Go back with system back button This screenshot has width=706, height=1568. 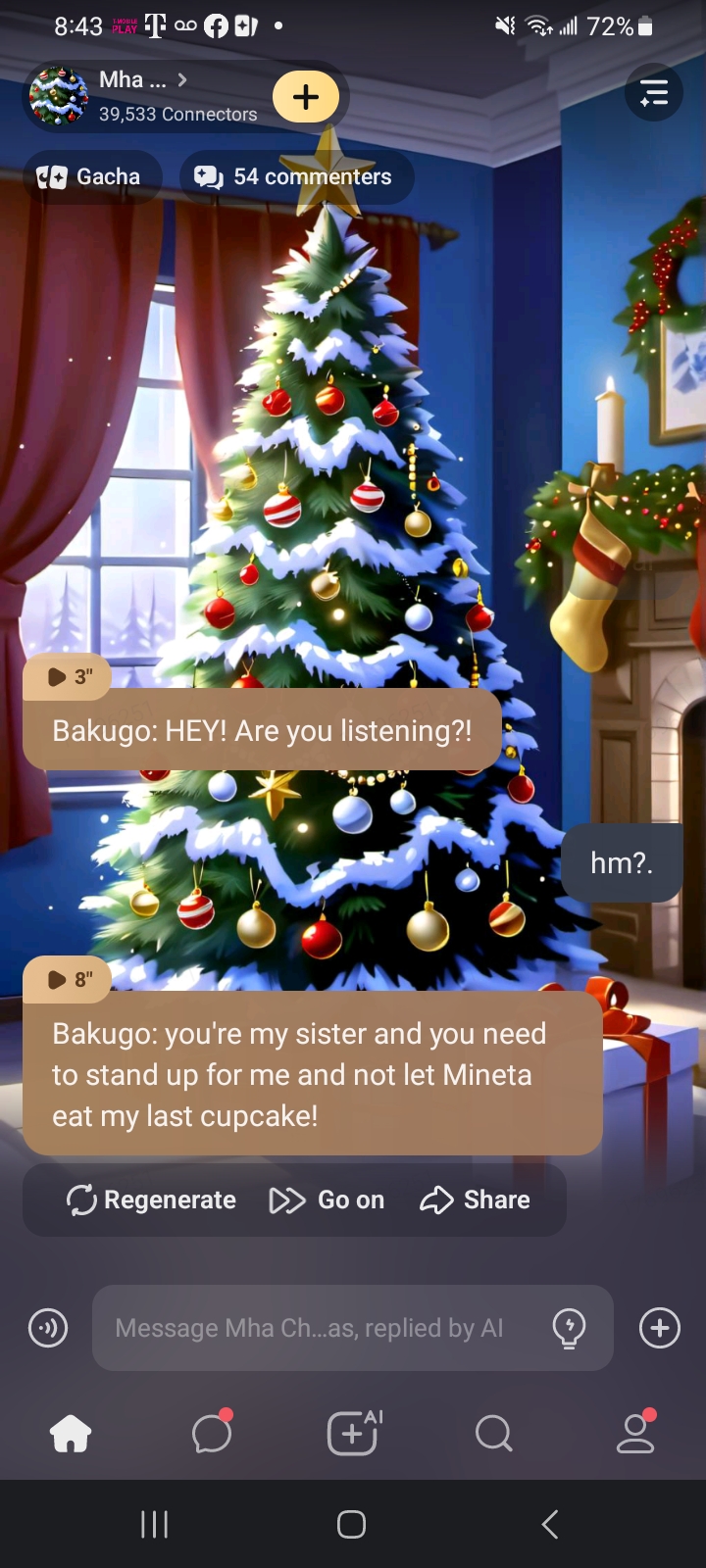click(550, 1524)
